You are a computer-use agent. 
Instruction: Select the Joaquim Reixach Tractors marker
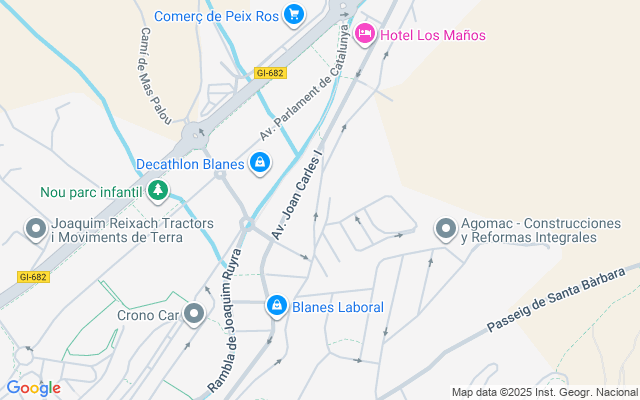click(x=37, y=230)
